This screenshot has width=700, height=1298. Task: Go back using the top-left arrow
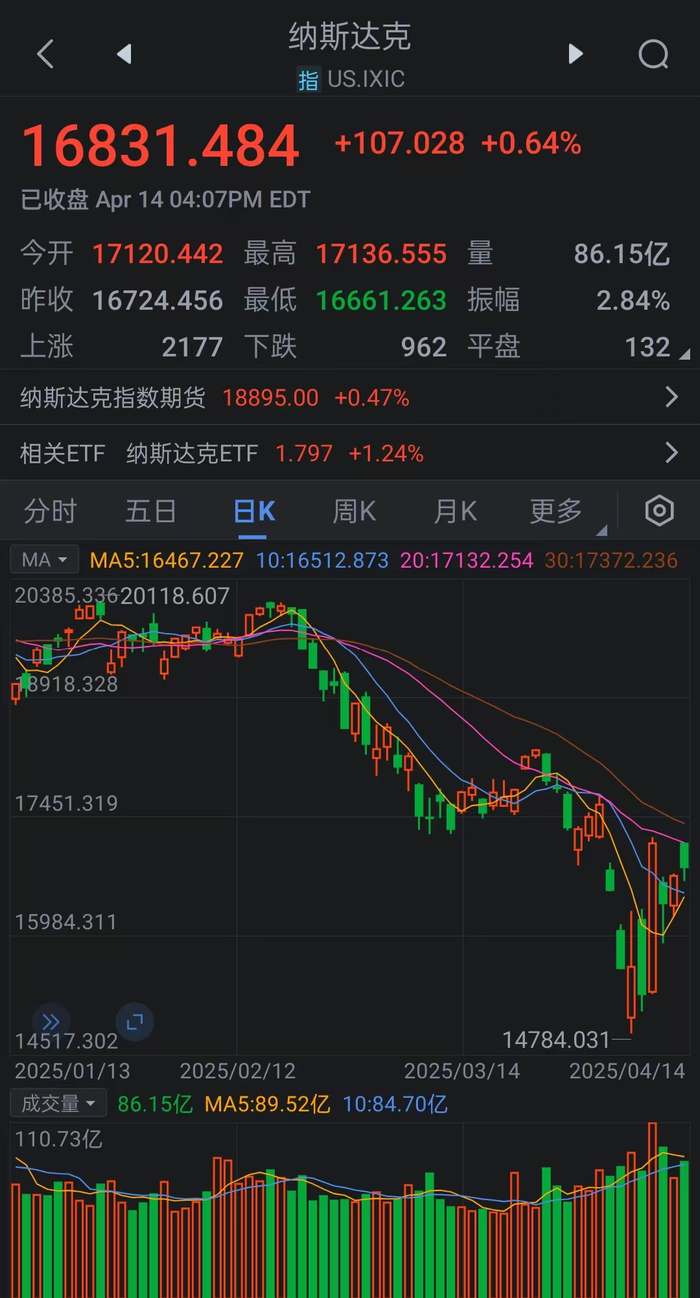click(45, 54)
